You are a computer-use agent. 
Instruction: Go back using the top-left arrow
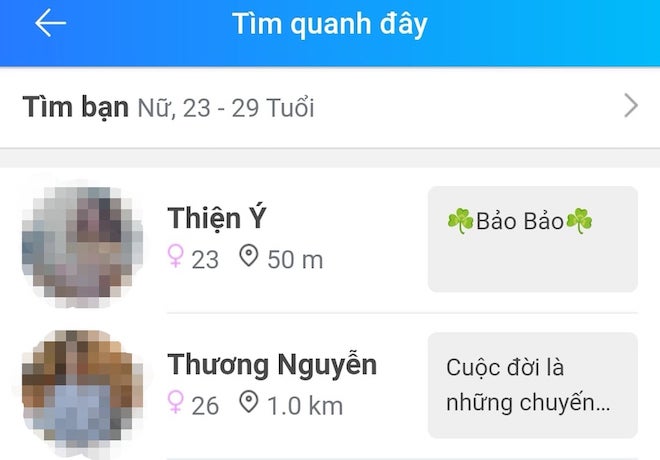50,24
